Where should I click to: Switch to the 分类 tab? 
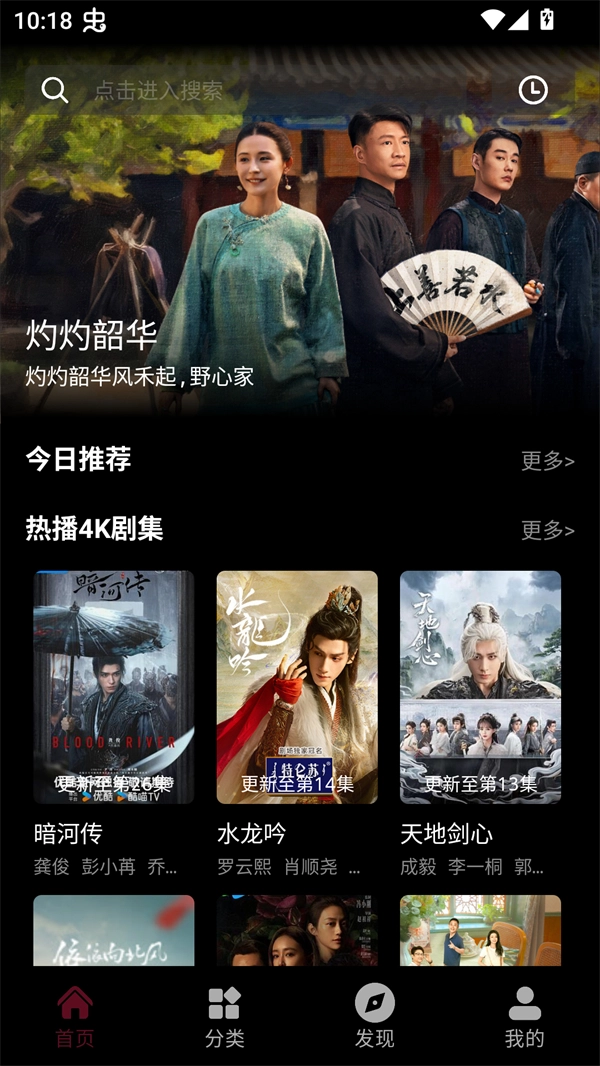225,1016
